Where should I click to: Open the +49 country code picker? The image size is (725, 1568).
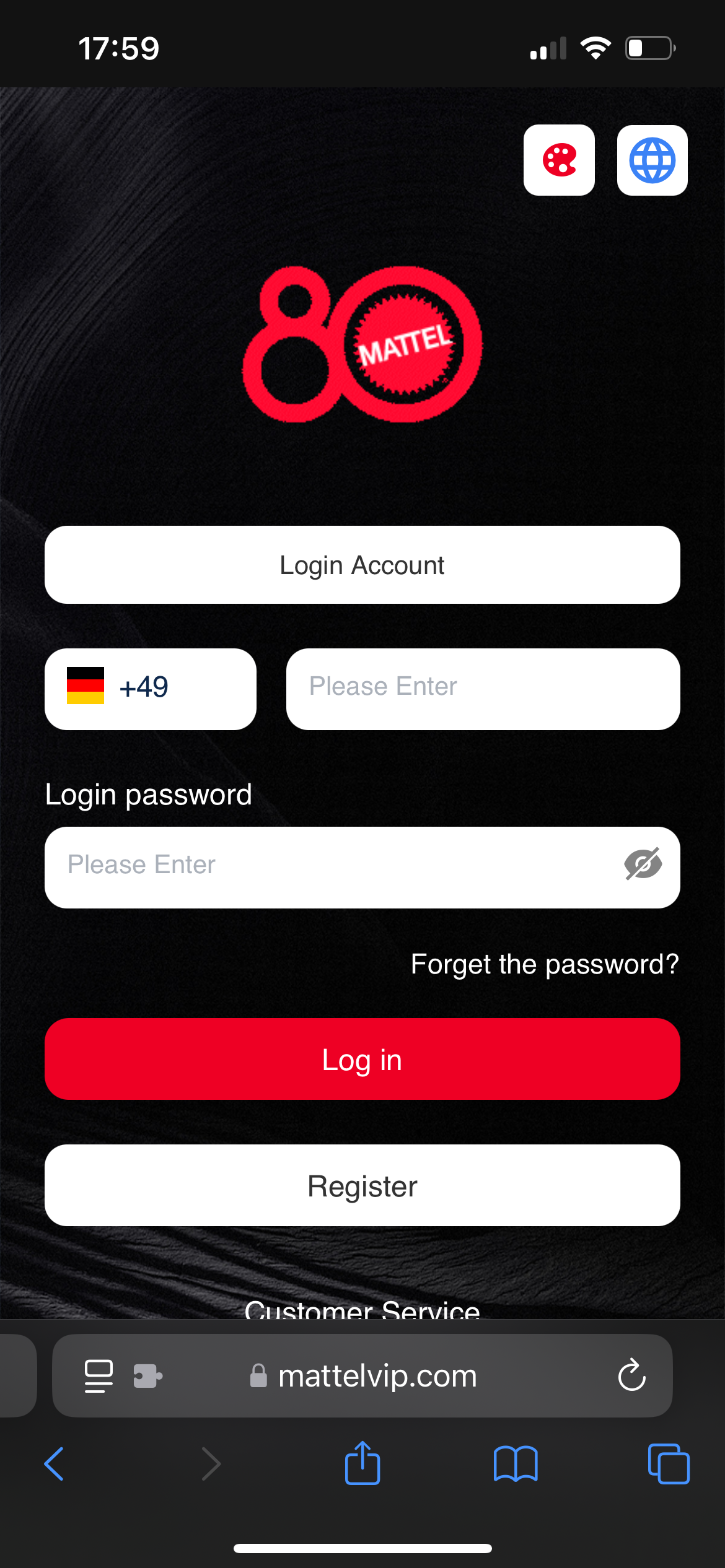click(150, 689)
